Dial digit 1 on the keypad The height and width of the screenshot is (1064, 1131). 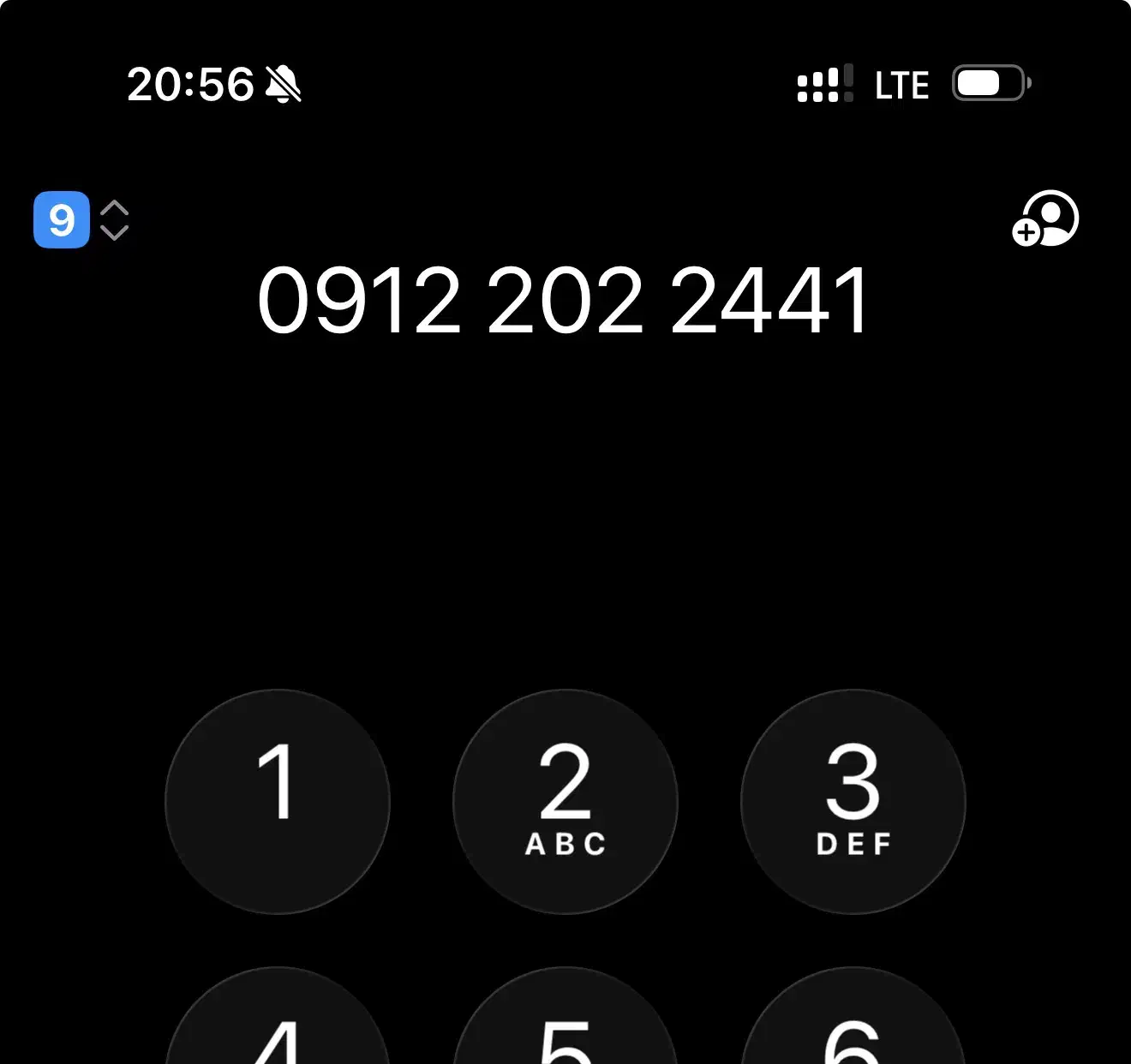tap(278, 801)
